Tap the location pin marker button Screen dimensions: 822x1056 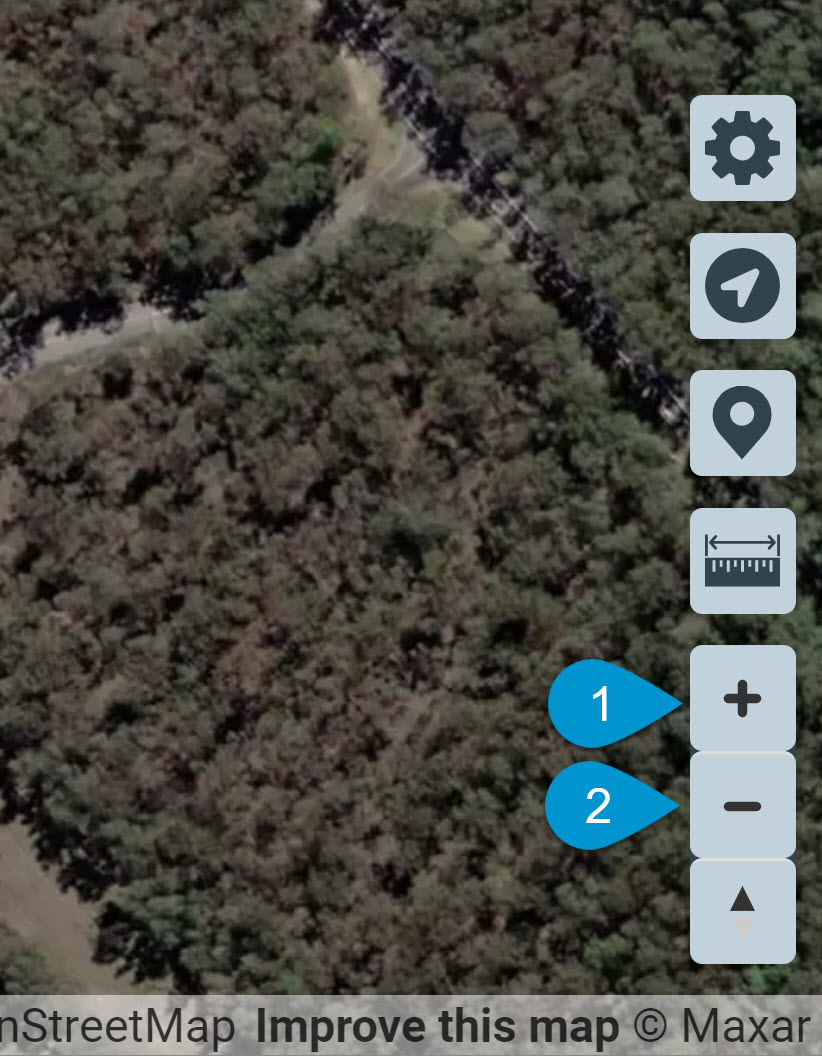point(742,423)
